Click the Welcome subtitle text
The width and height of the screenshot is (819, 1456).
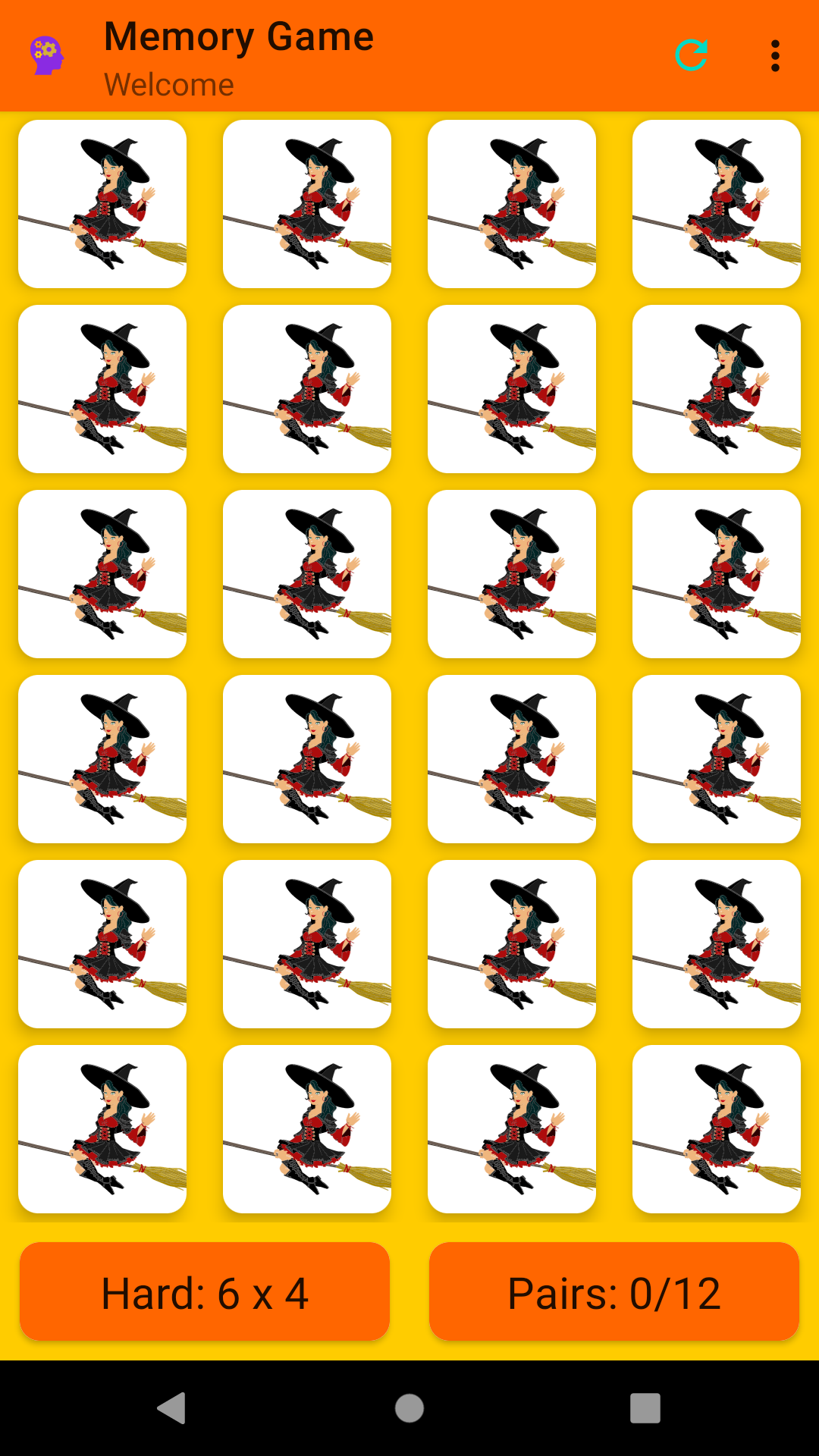pyautogui.click(x=168, y=85)
